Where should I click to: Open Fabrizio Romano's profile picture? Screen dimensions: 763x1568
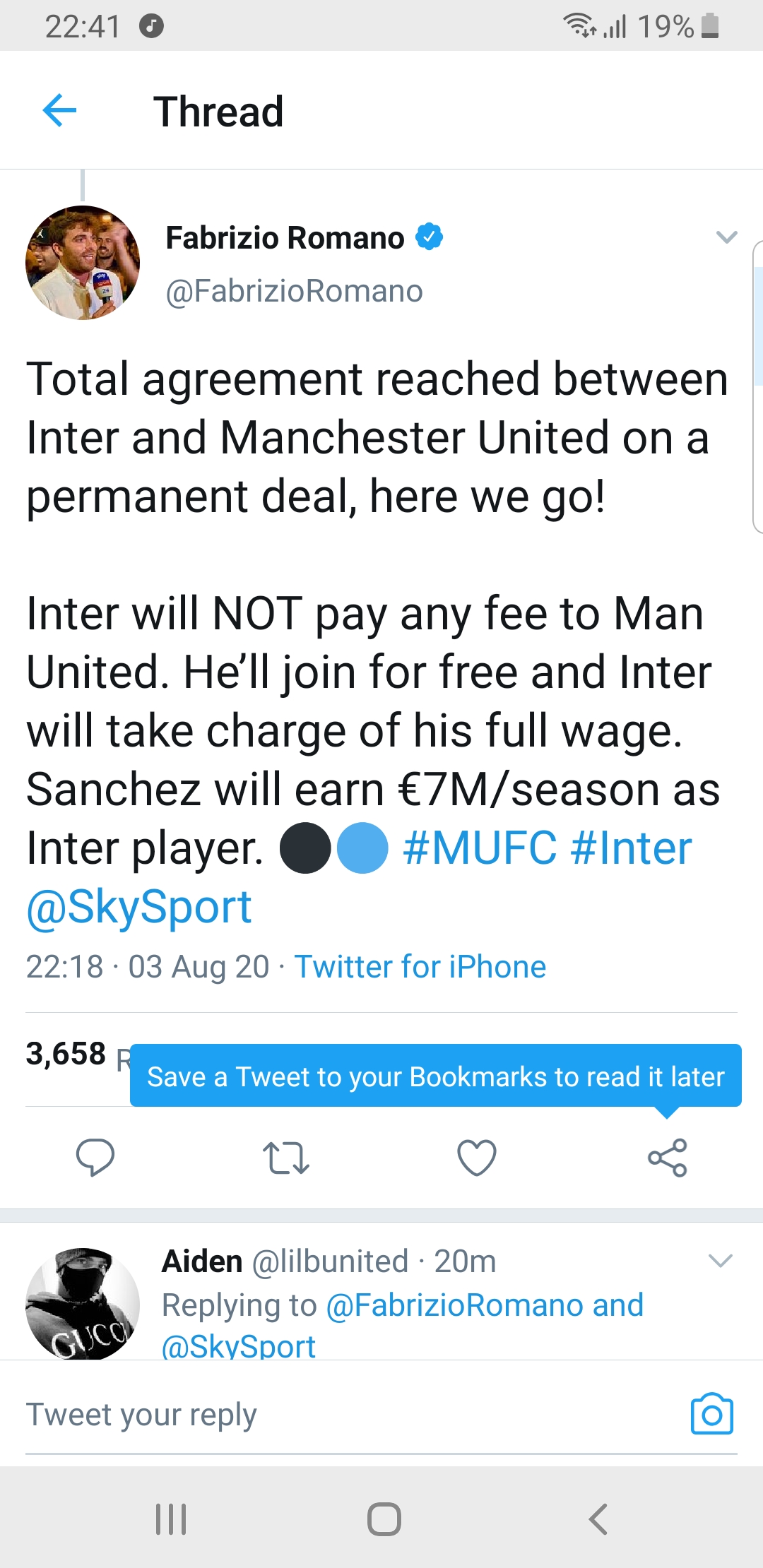[x=83, y=263]
